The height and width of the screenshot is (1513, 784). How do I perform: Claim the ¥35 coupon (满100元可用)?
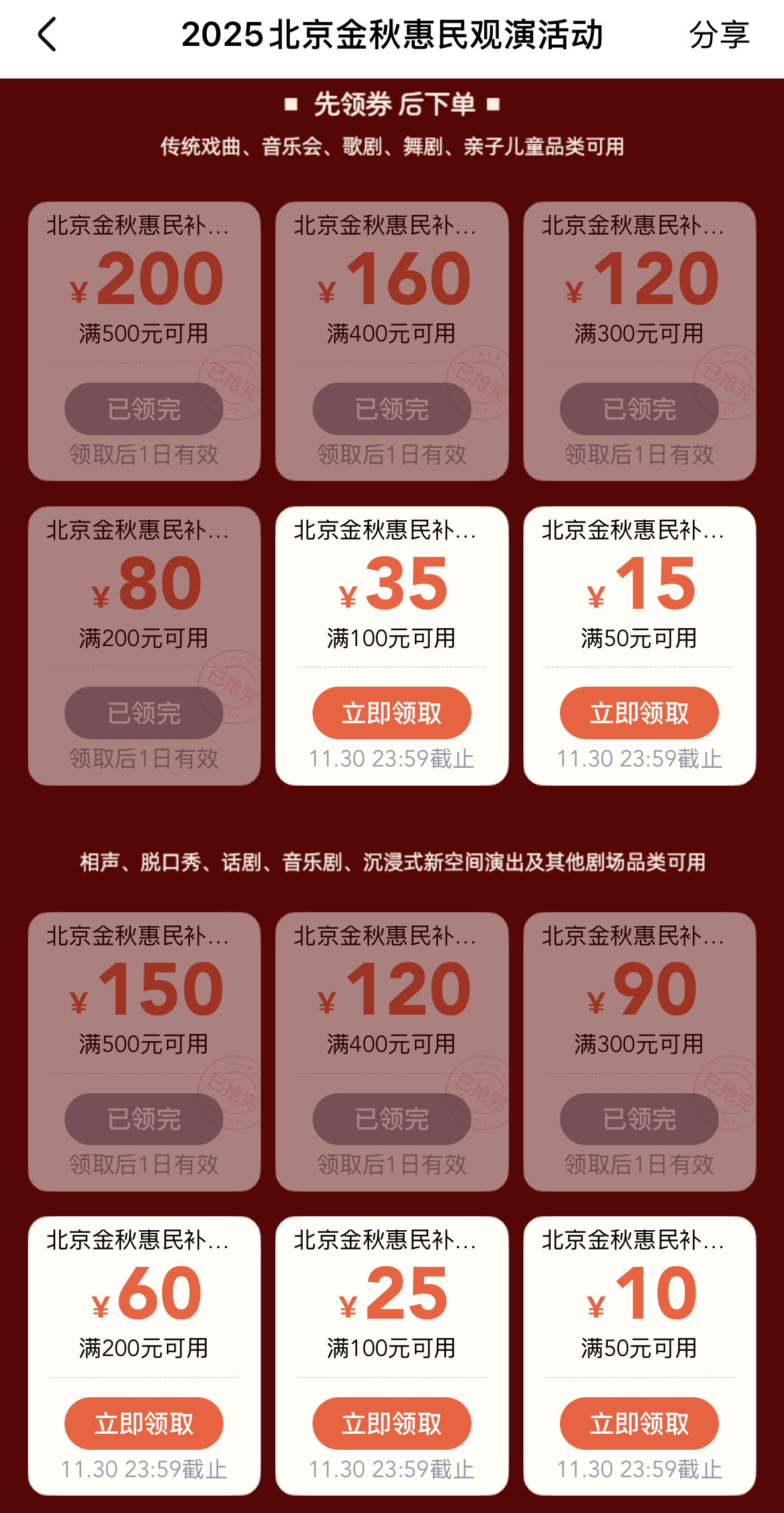[x=392, y=713]
